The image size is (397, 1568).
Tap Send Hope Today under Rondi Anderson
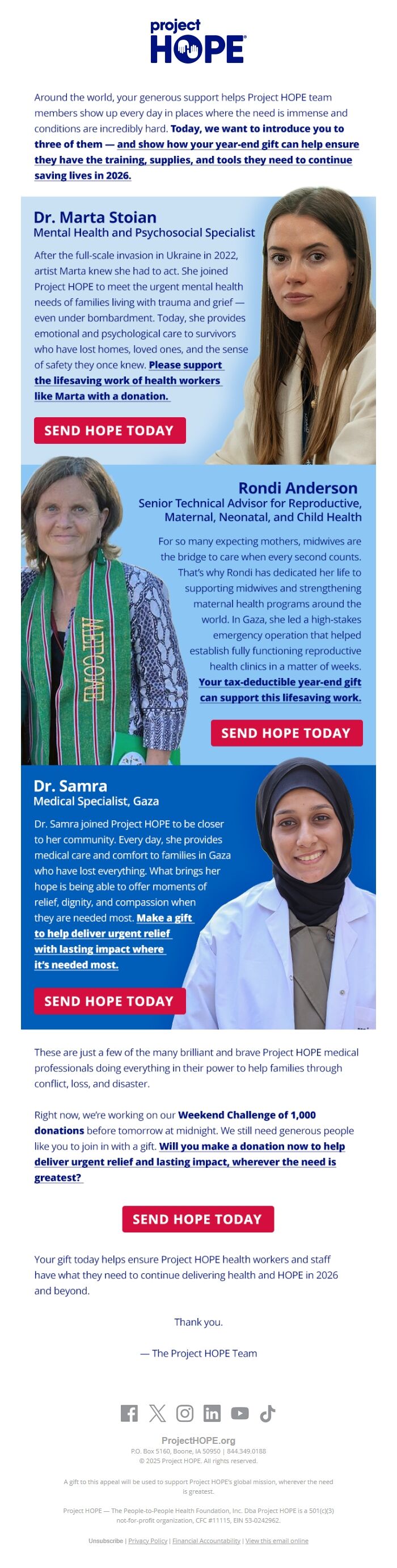[x=286, y=733]
